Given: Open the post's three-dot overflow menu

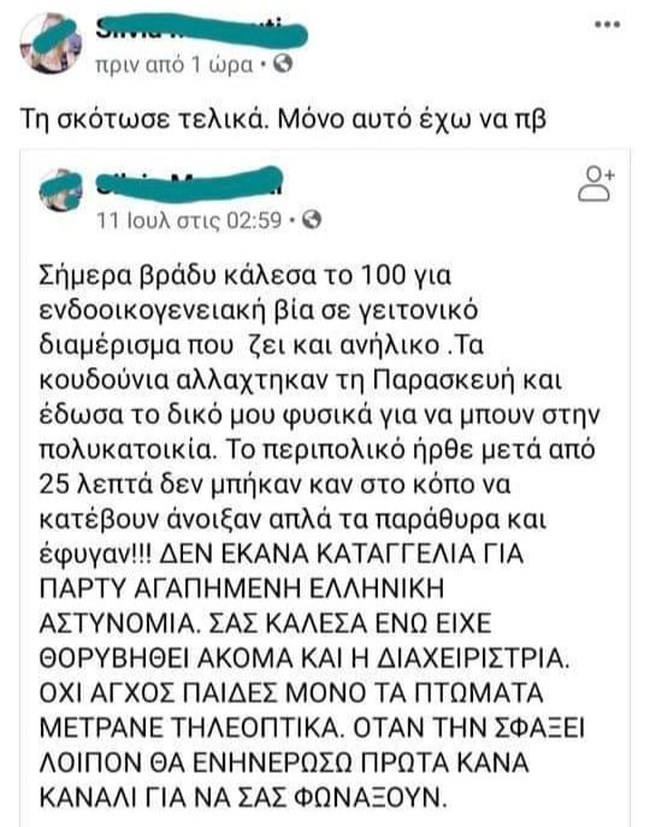Looking at the screenshot, I should tap(608, 24).
